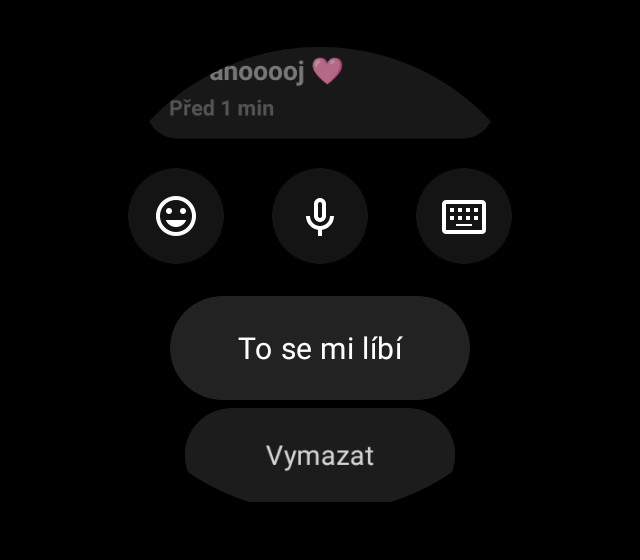Select "Vymazat" to delete the message
Screen dimensions: 640x560
(320, 455)
